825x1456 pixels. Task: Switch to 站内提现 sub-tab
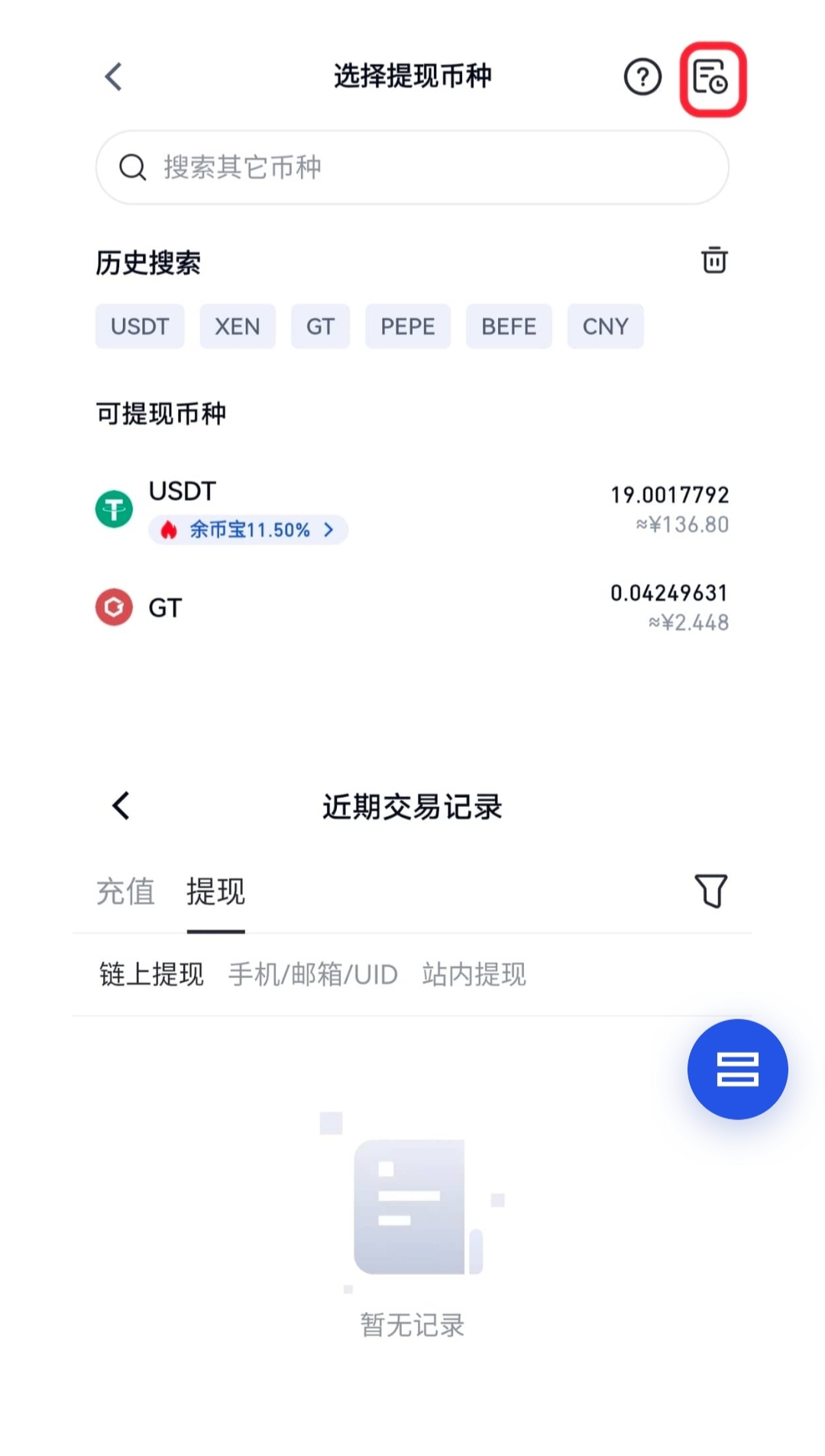coord(474,975)
